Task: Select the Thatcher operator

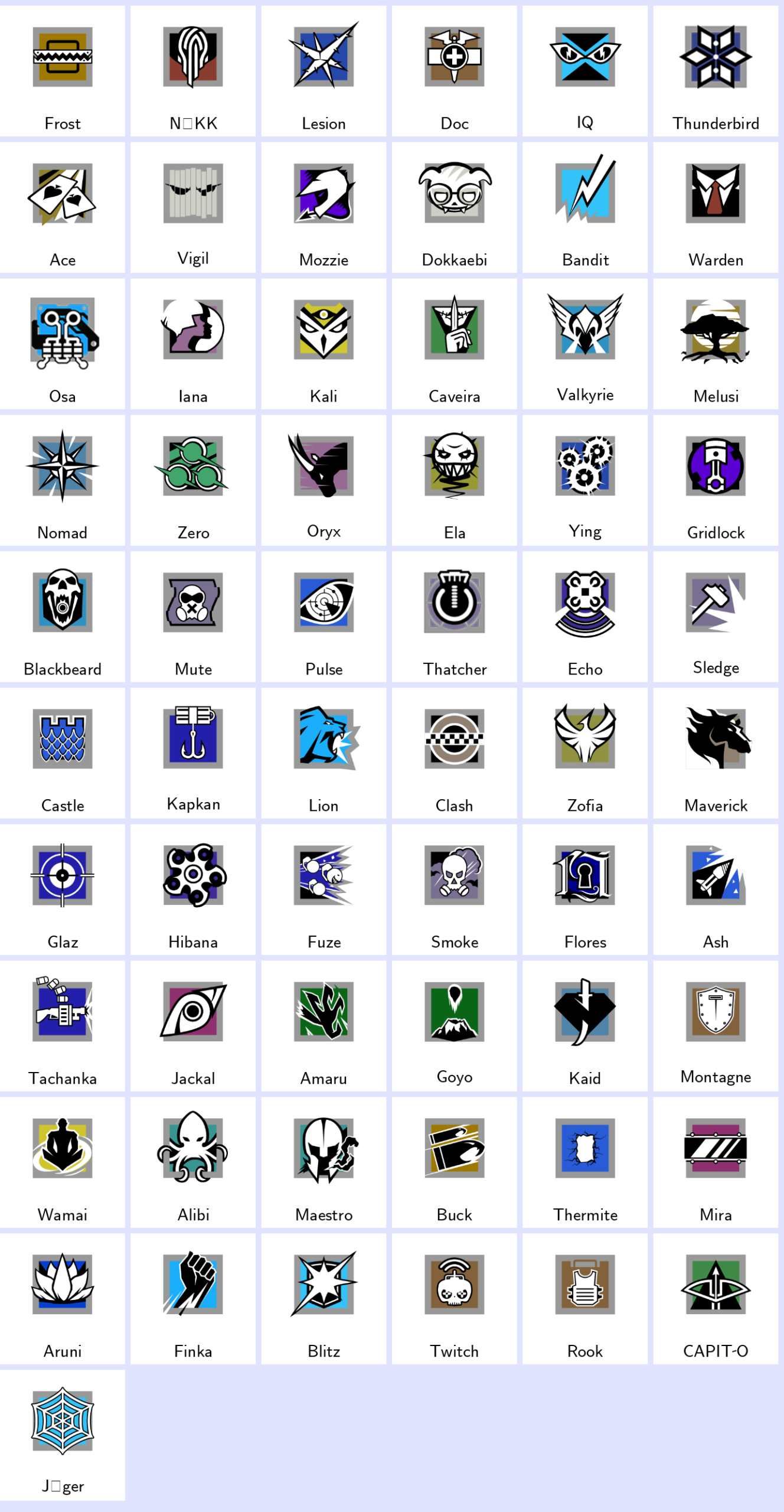Action: [454, 617]
